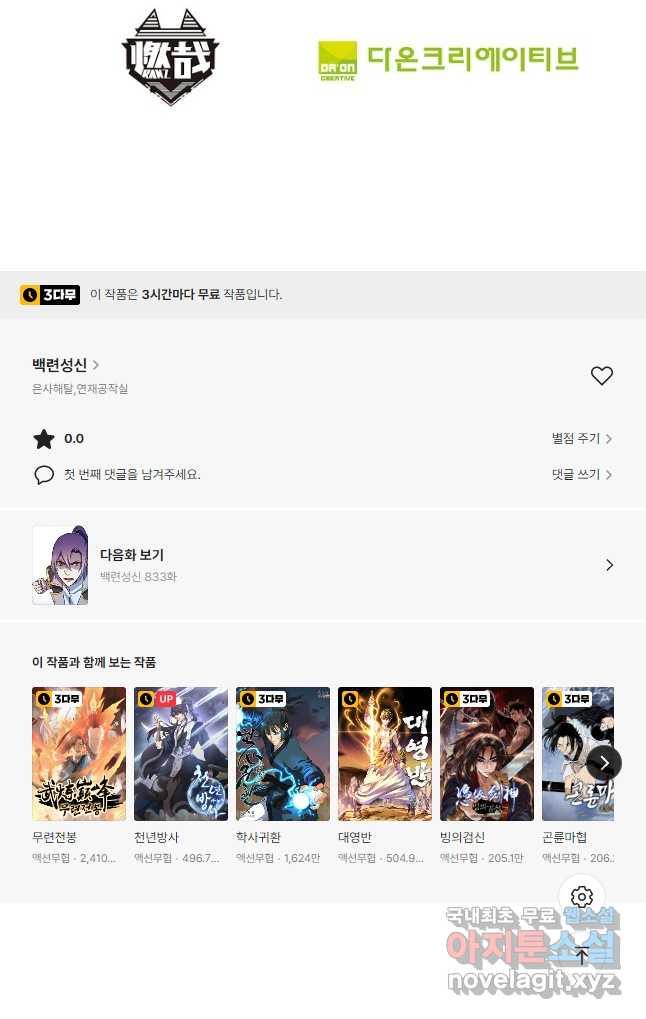Tap 댓글 쓰기 to write a comment
This screenshot has height=1019, width=646.
pyautogui.click(x=582, y=474)
